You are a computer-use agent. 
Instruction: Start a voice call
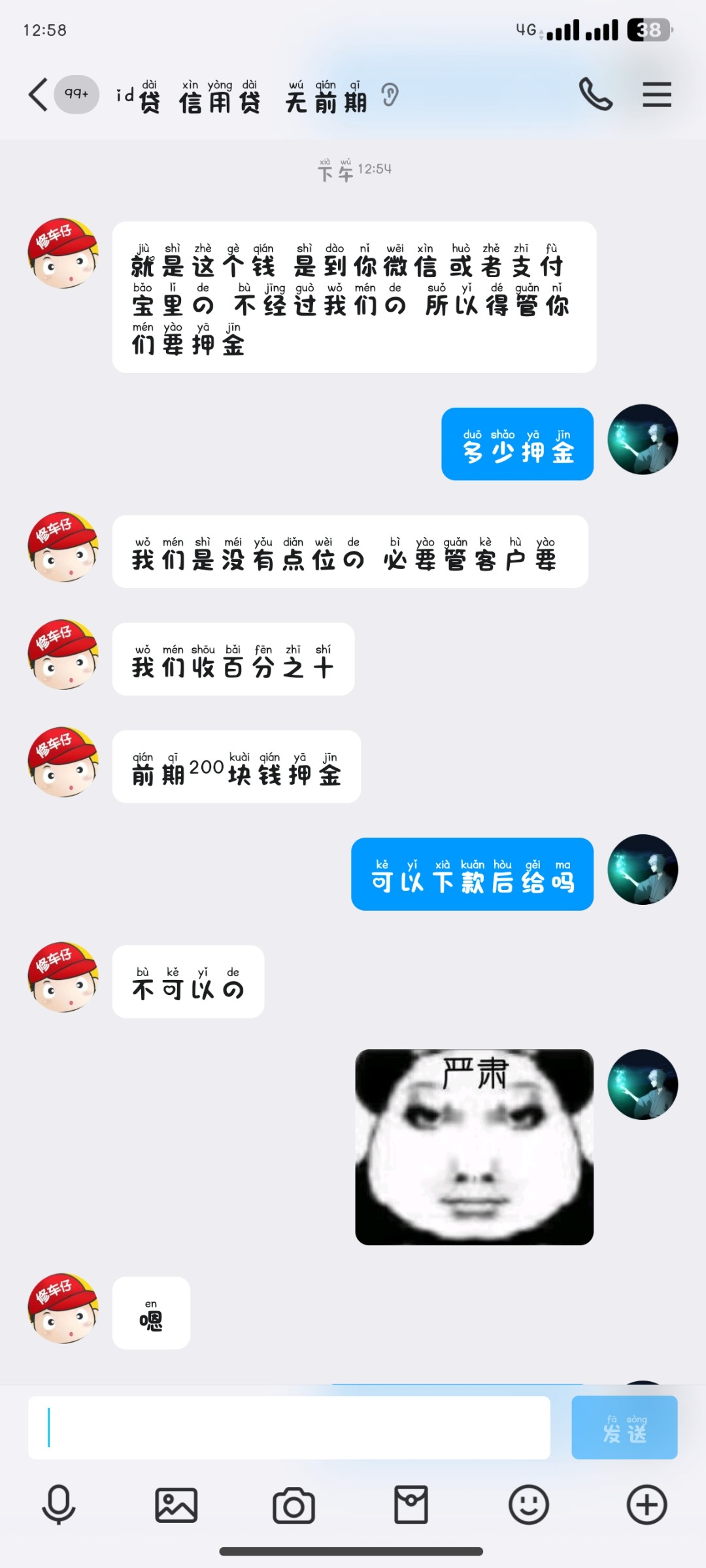(x=595, y=95)
